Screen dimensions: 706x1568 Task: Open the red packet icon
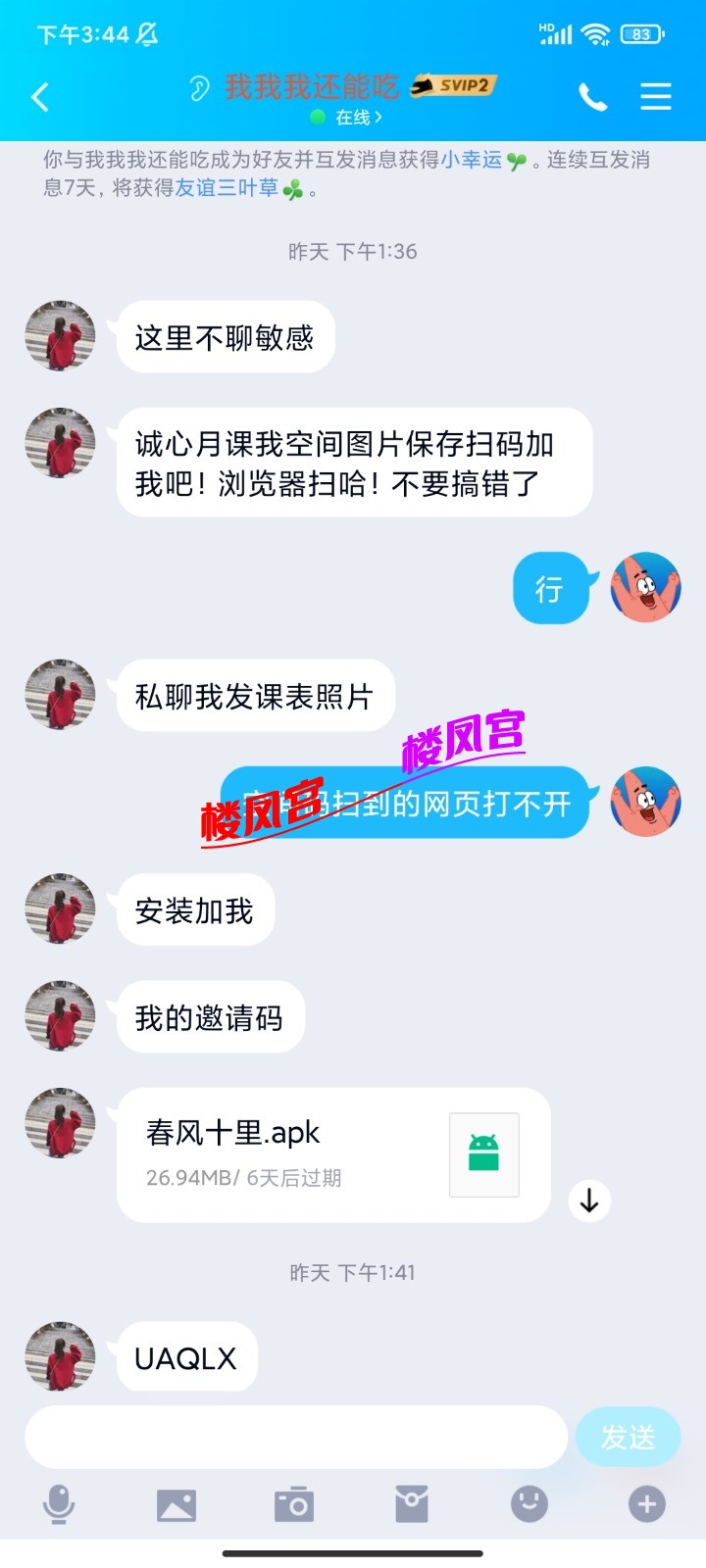point(412,1504)
